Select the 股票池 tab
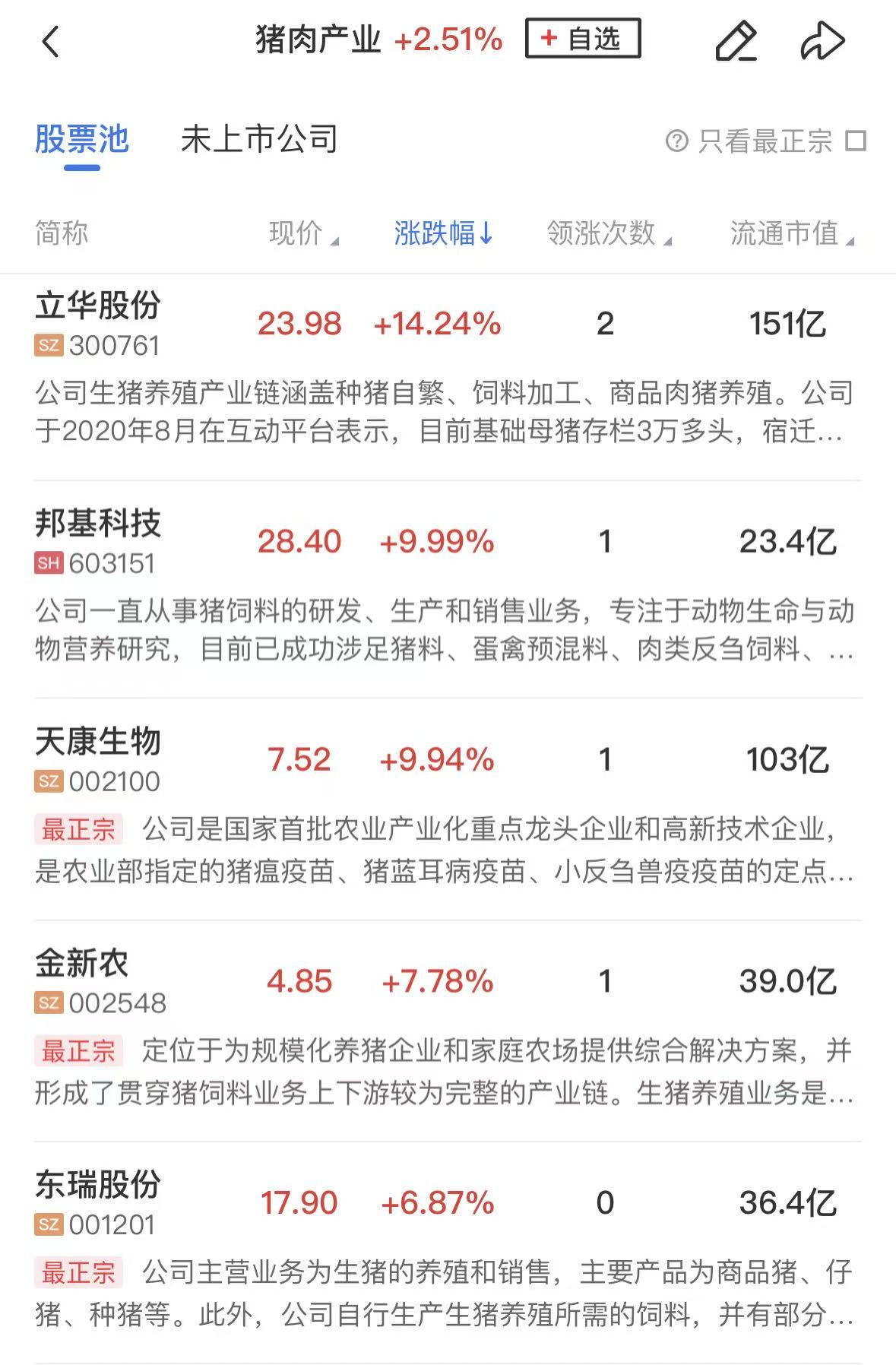896x1365 pixels. [82, 140]
